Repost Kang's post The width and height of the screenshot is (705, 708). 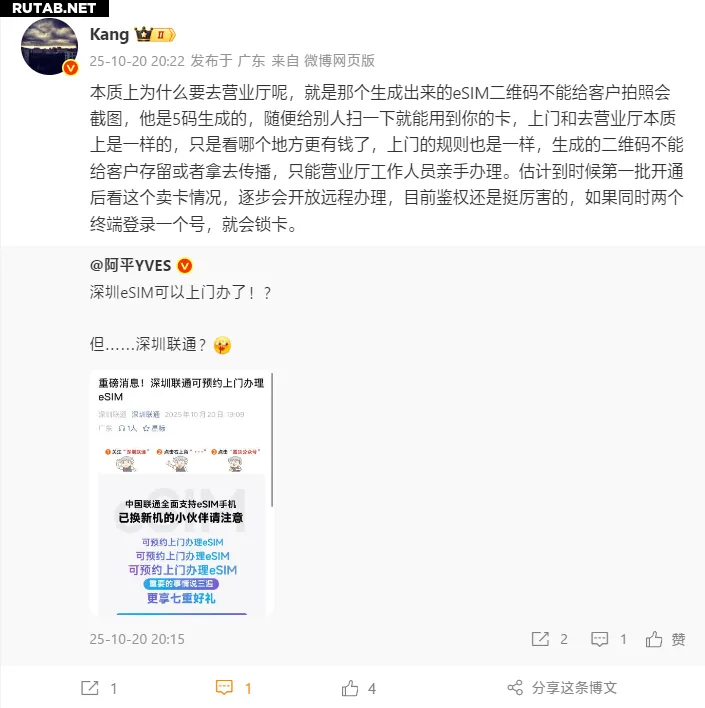pos(98,688)
